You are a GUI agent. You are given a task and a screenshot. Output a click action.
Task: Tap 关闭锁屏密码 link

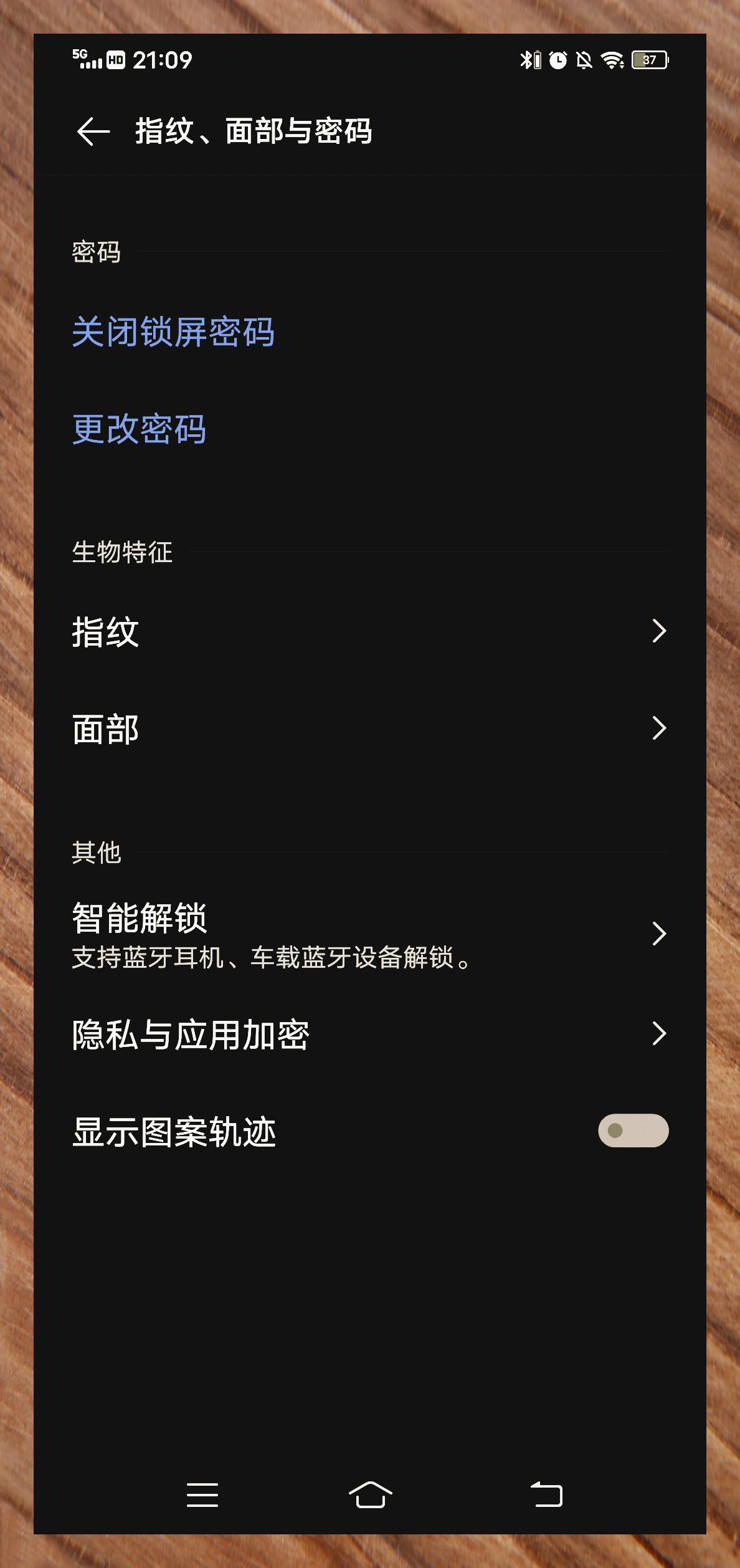(x=173, y=332)
